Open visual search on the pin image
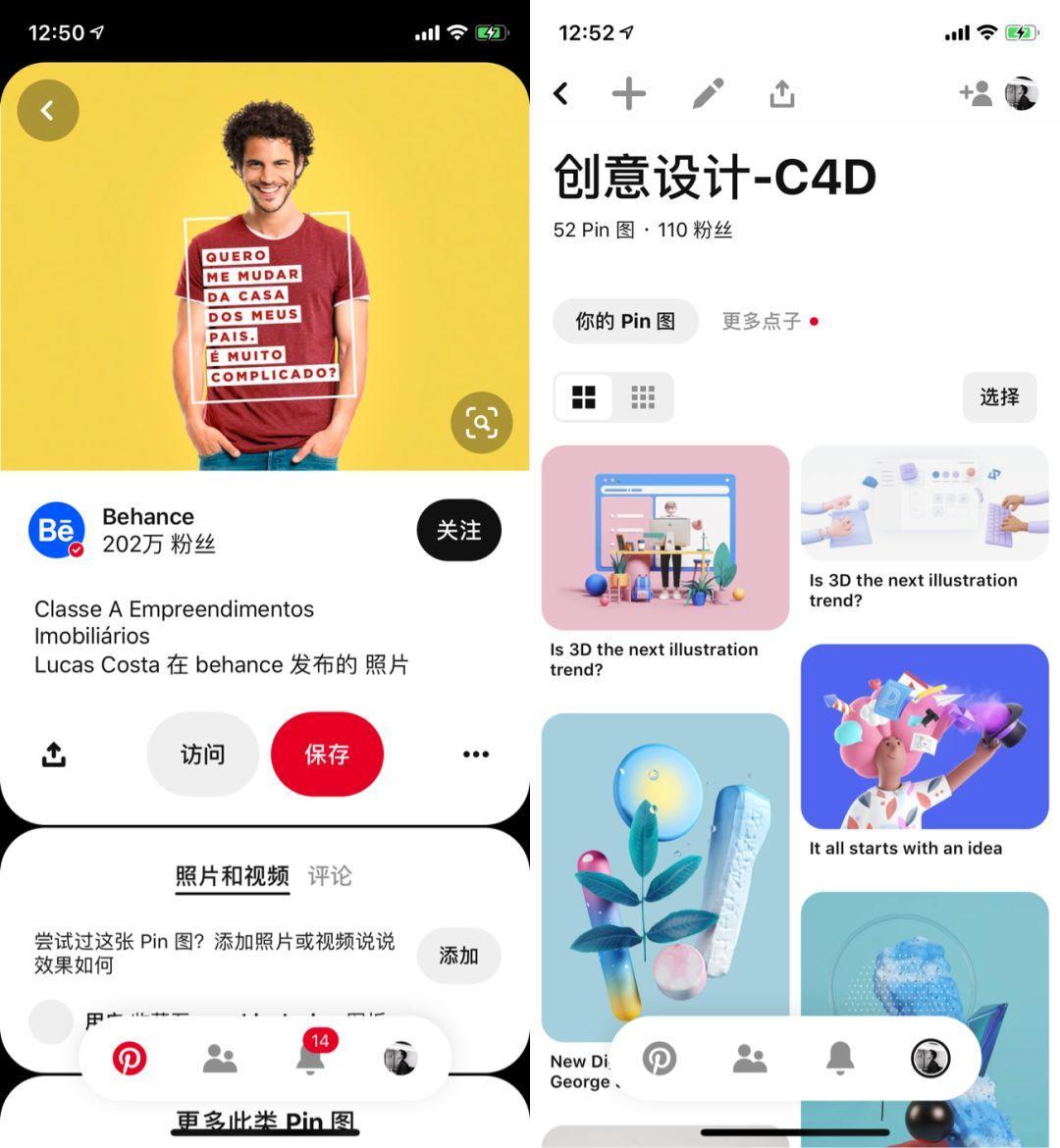Viewport: 1060px width, 1148px height. point(481,423)
